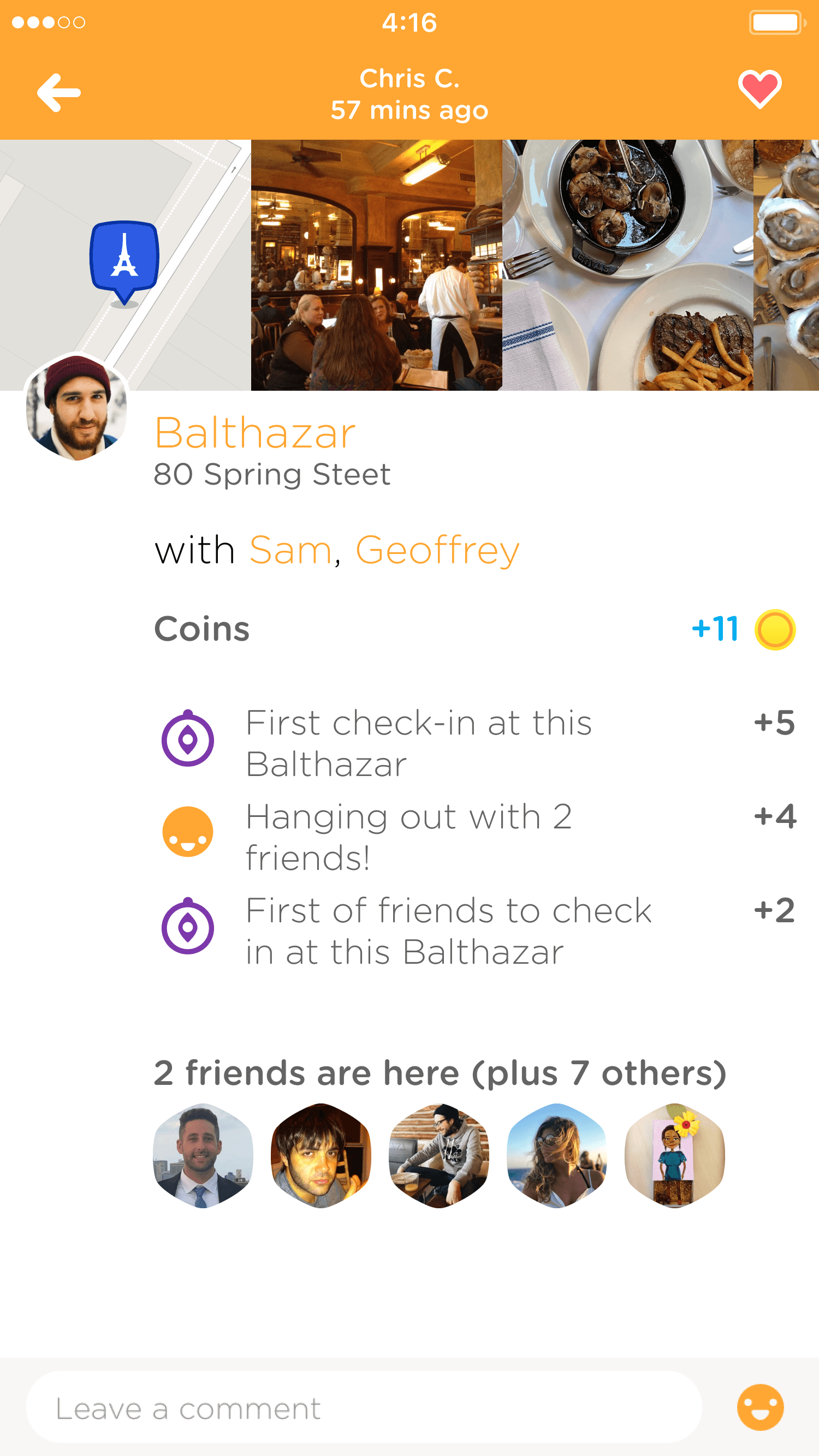Open the friend avatar in suit and tie
The image size is (819, 1456).
pos(203,1155)
